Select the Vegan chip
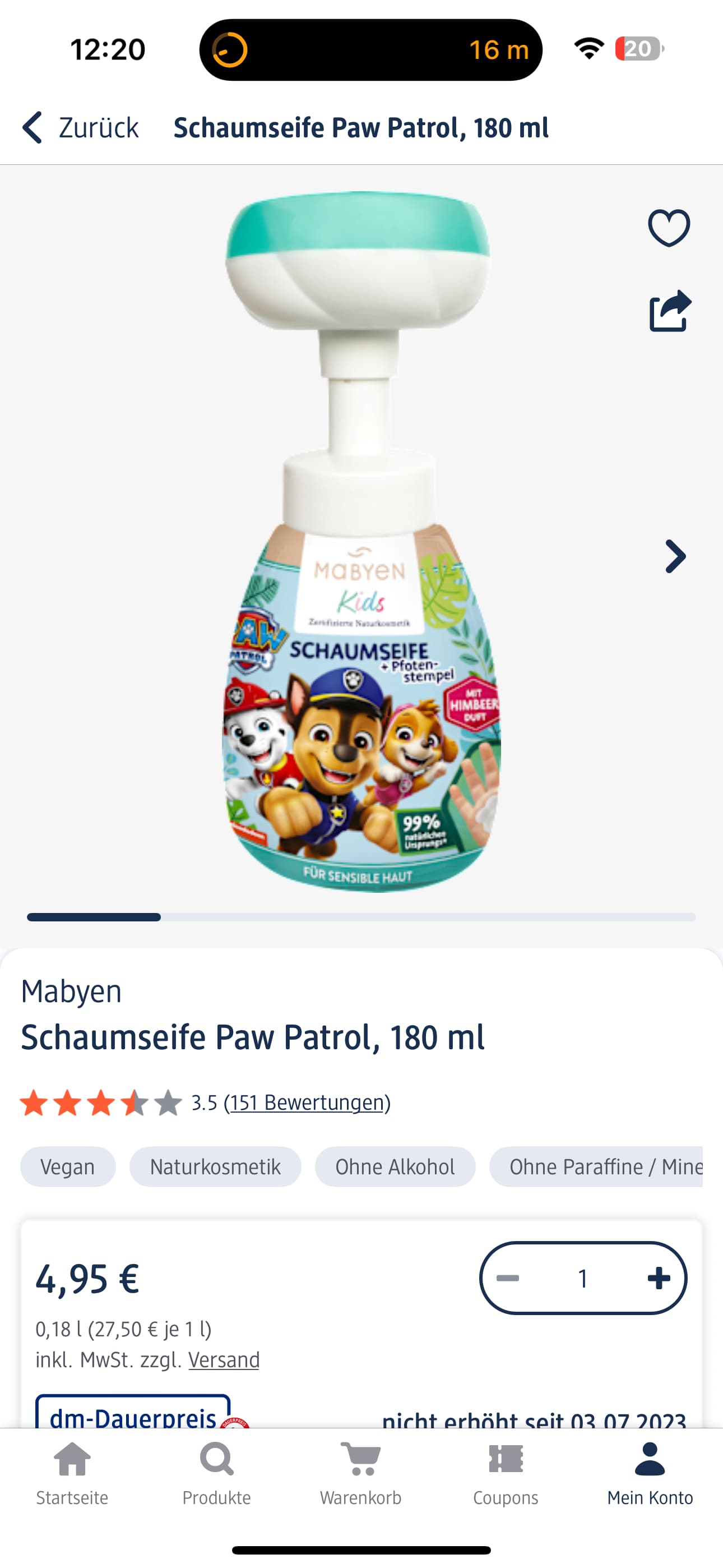 [x=68, y=1167]
